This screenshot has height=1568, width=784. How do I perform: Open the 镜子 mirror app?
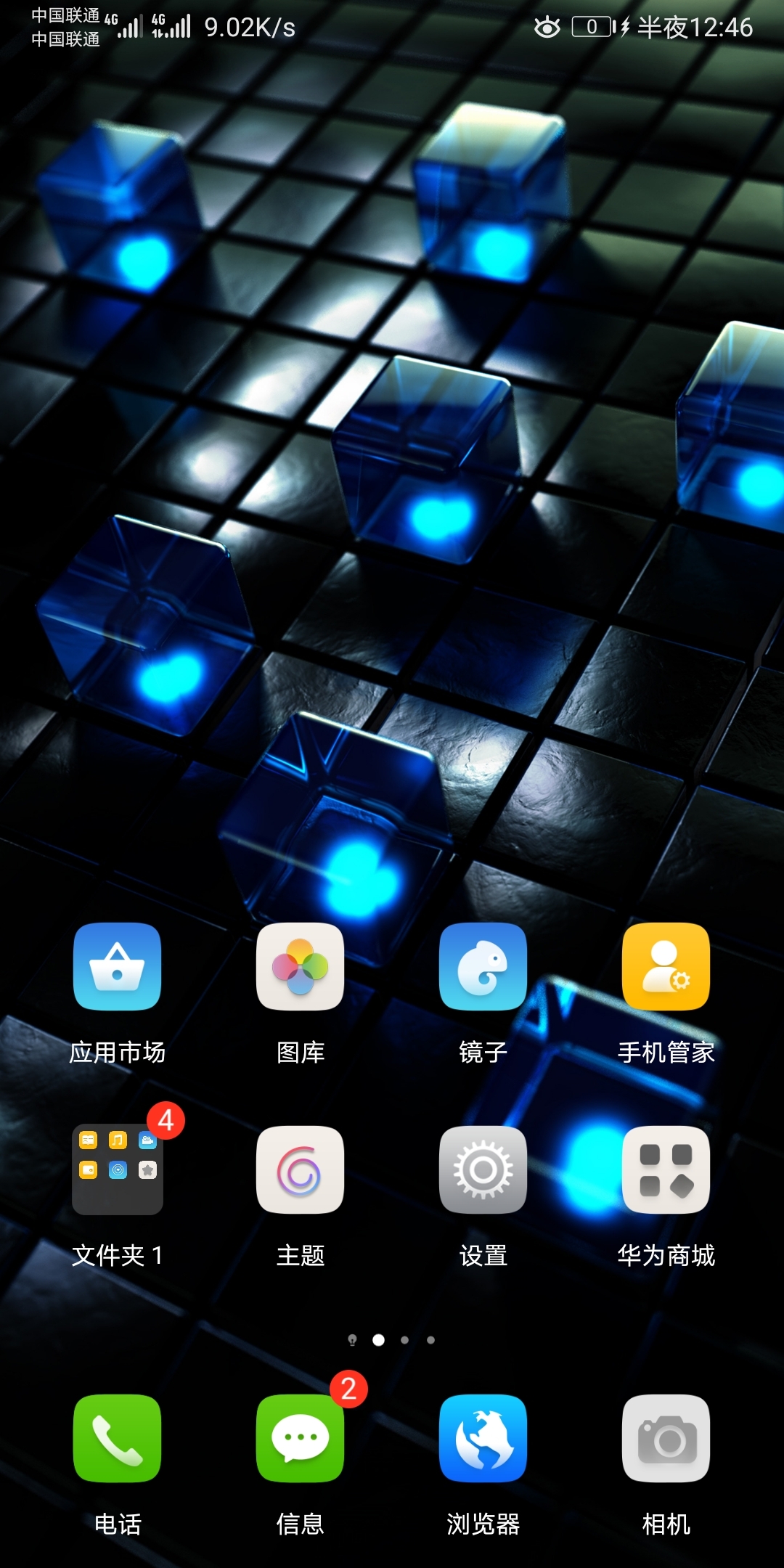(x=483, y=966)
